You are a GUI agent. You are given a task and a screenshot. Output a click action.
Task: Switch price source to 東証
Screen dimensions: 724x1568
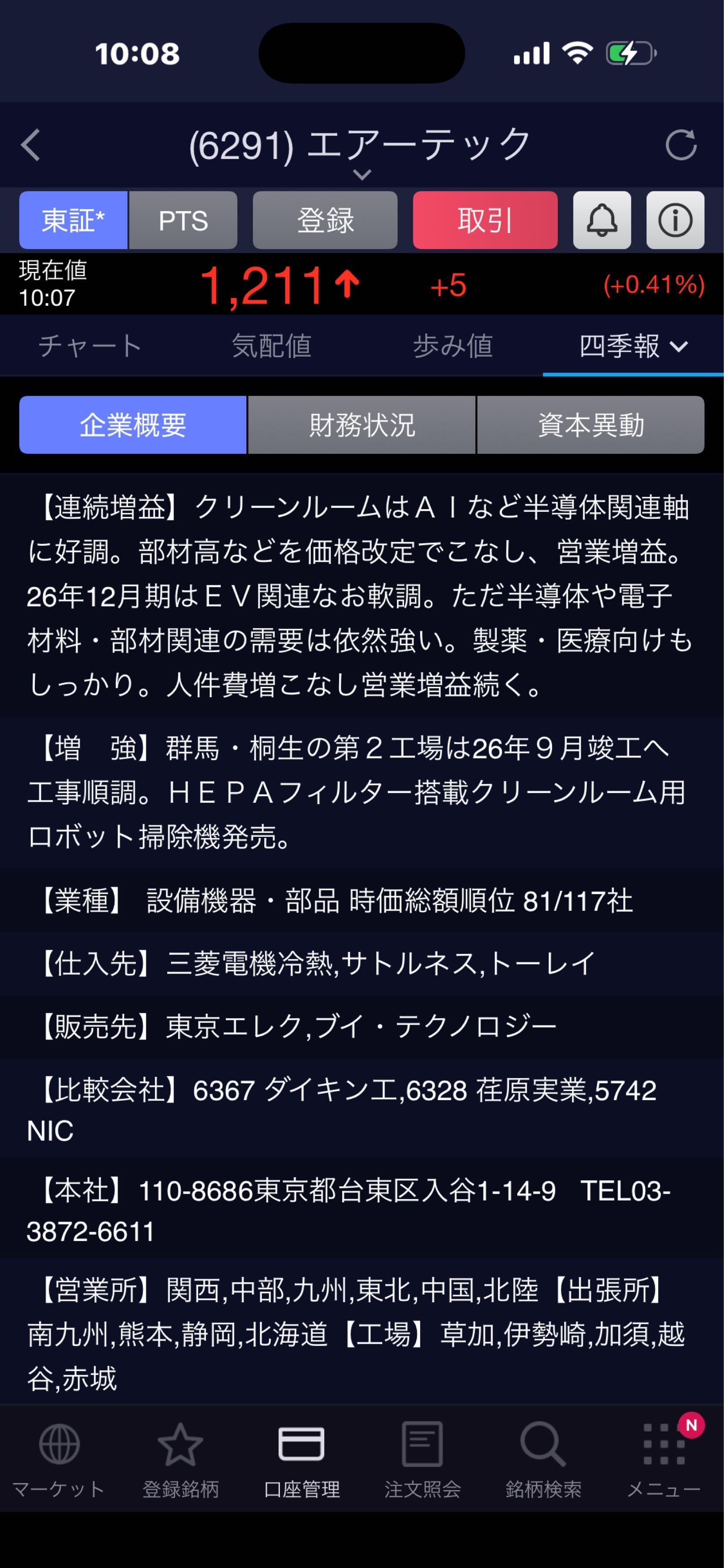pos(72,220)
